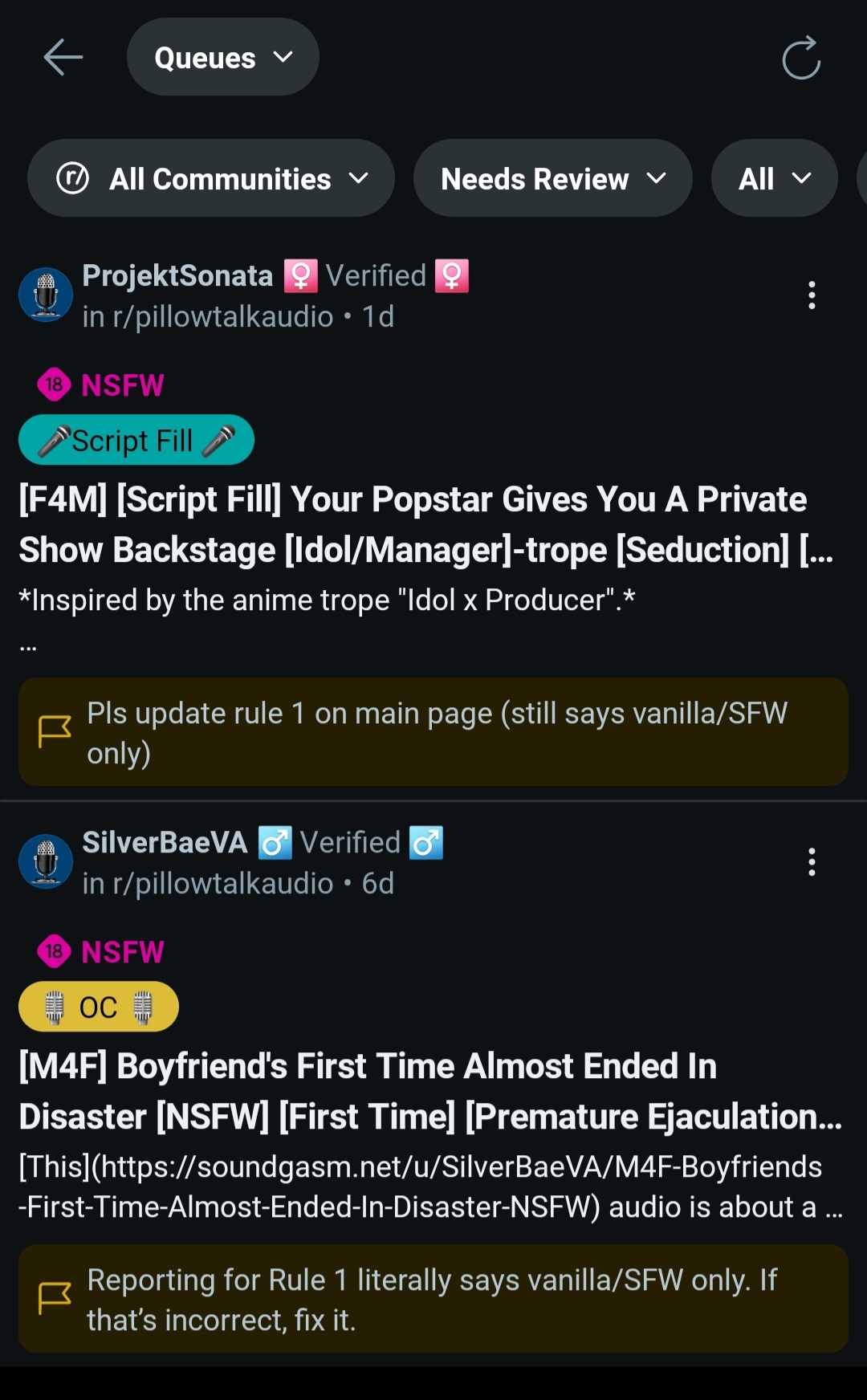867x1400 pixels.
Task: Open overflow menu on SilverBaeVA's post
Action: point(812,862)
